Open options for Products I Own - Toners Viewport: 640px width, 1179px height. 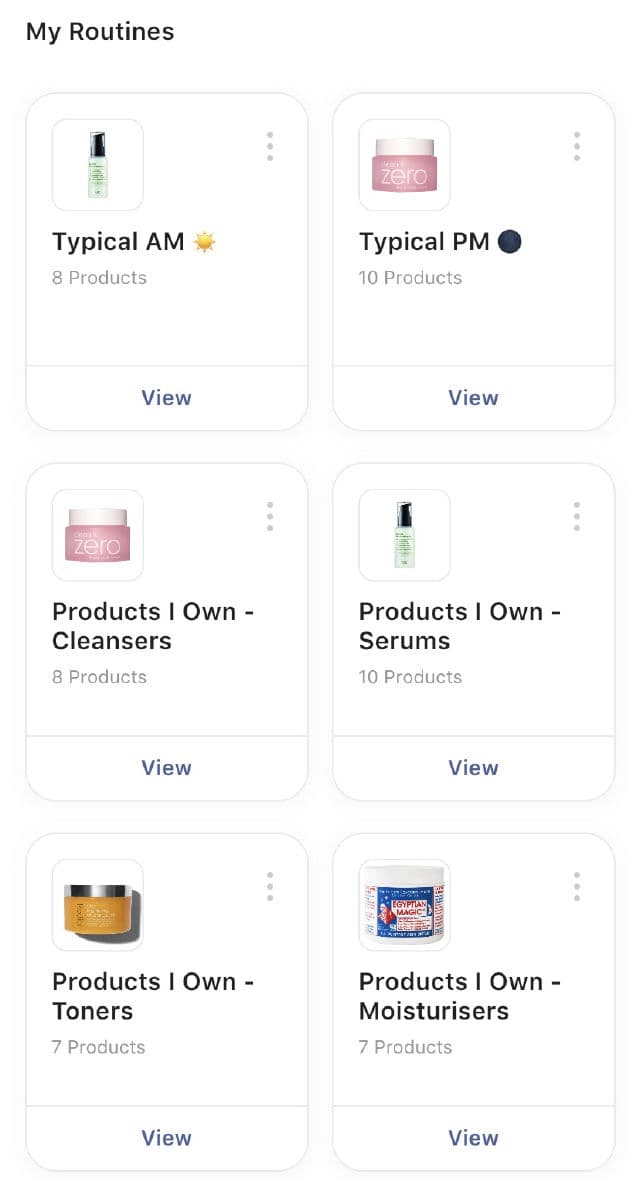point(270,886)
